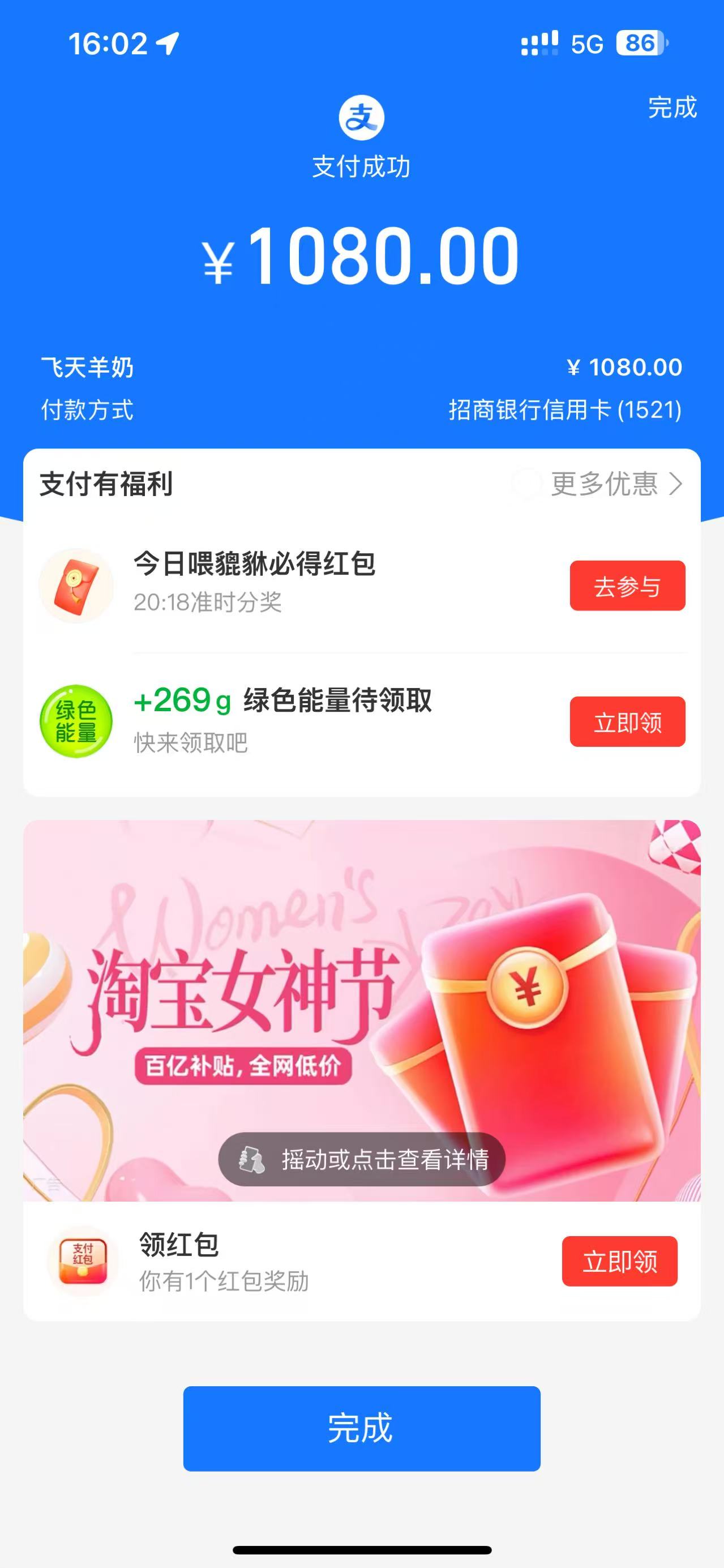724x1568 pixels.
Task: Tap 完成 in the top right corner
Action: pos(672,108)
